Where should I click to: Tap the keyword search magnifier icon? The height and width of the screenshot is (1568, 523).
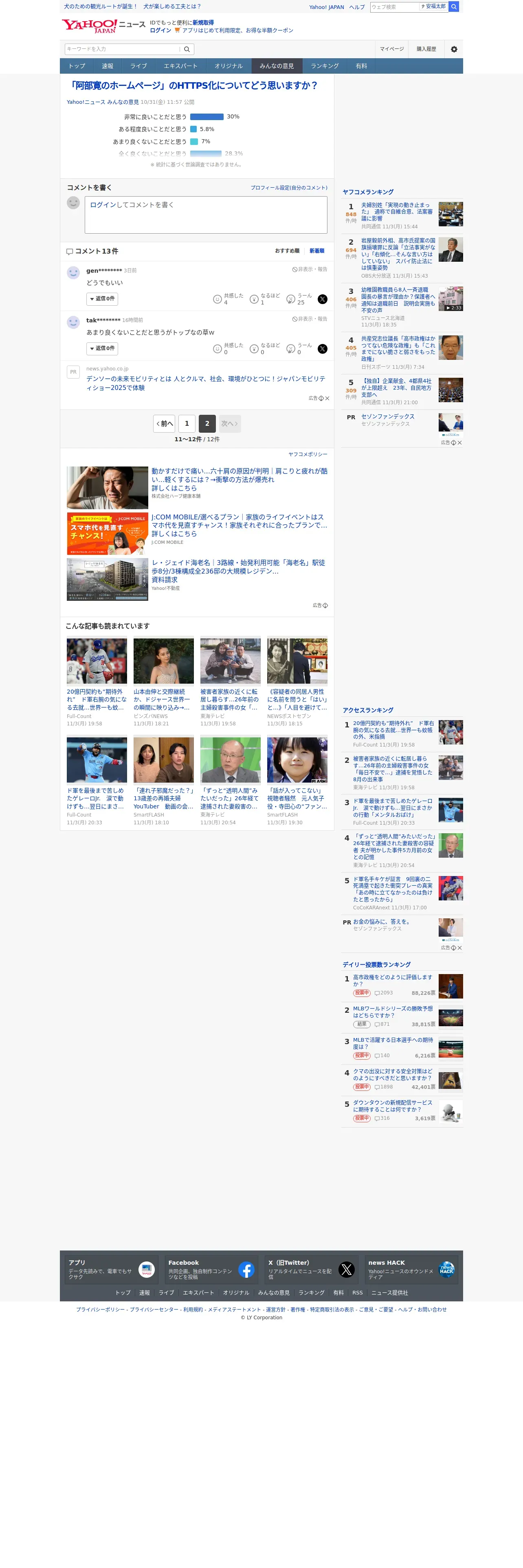[187, 49]
